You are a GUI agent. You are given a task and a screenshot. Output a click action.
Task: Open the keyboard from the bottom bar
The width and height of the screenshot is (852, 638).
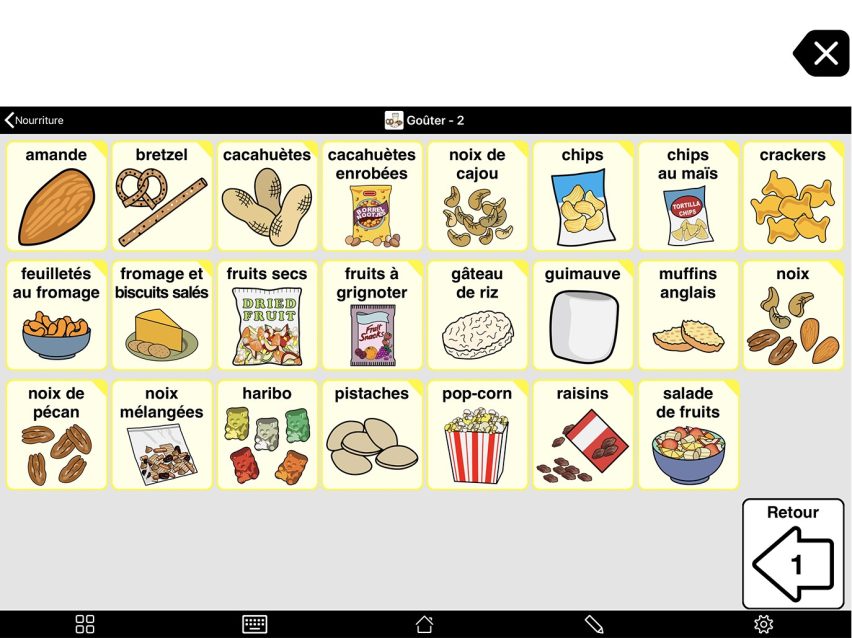point(255,624)
